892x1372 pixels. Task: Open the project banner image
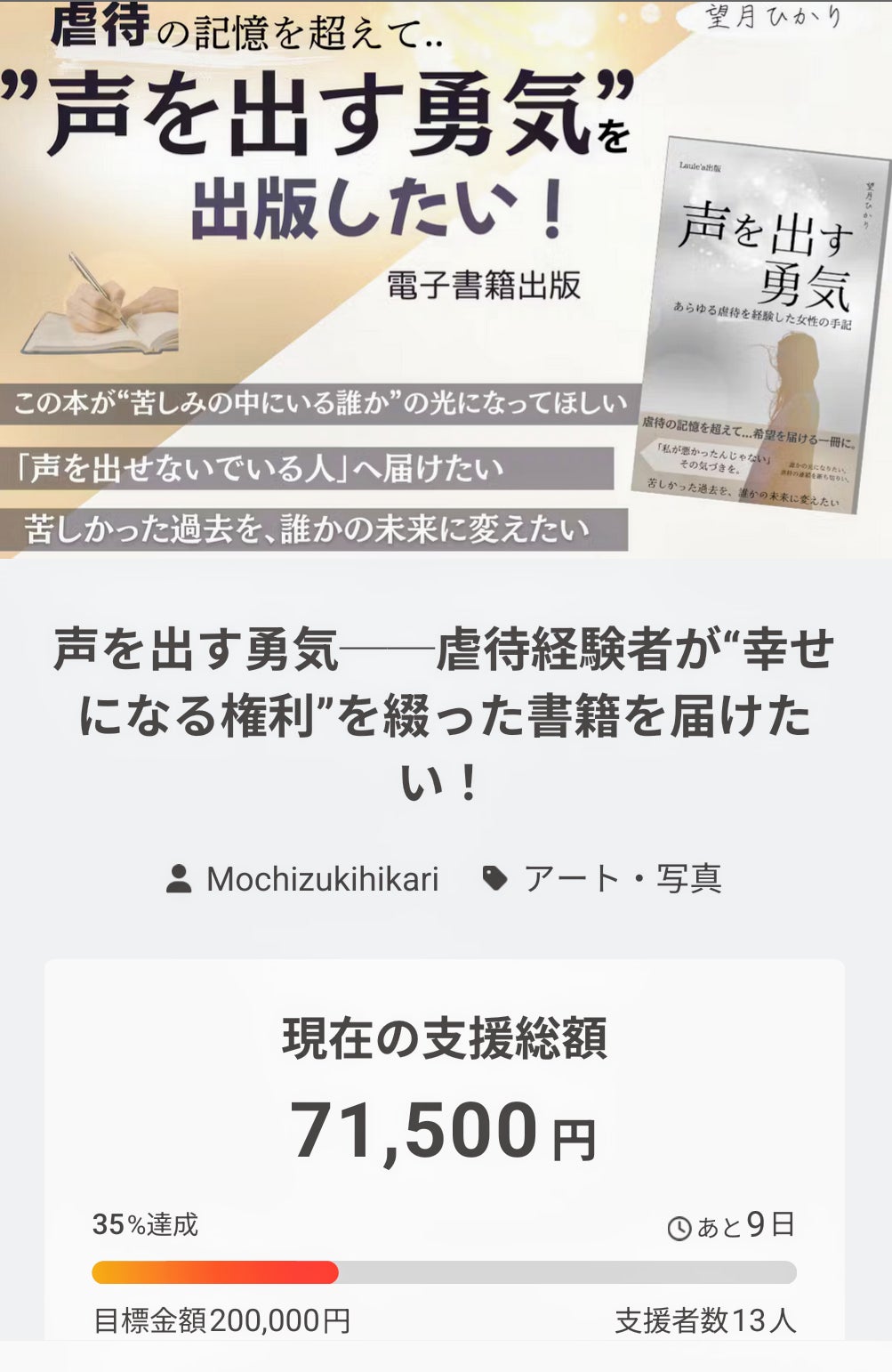(445, 280)
